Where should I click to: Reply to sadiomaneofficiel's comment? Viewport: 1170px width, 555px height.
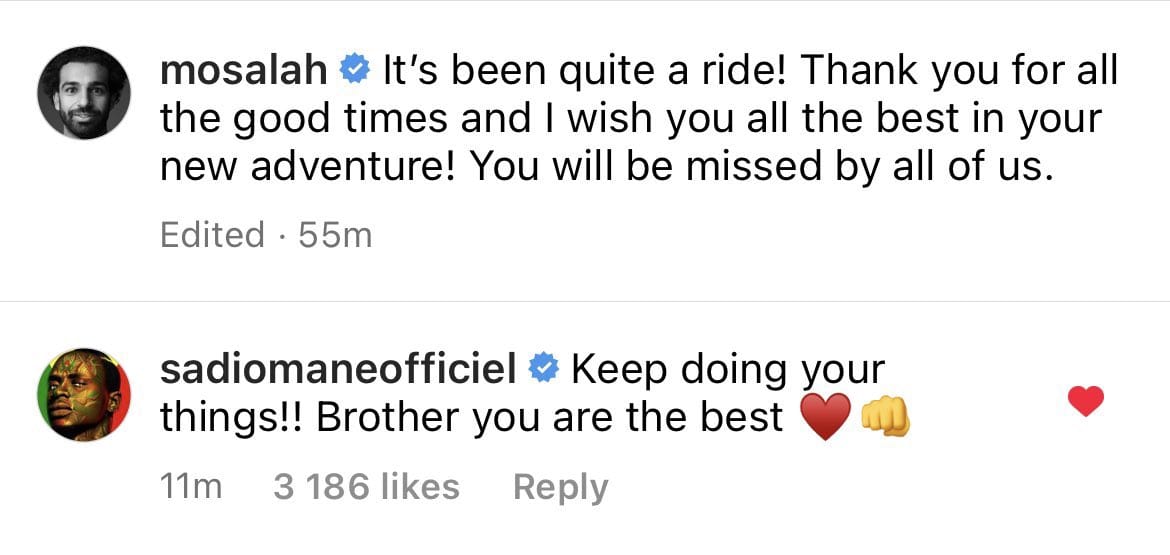(x=560, y=487)
